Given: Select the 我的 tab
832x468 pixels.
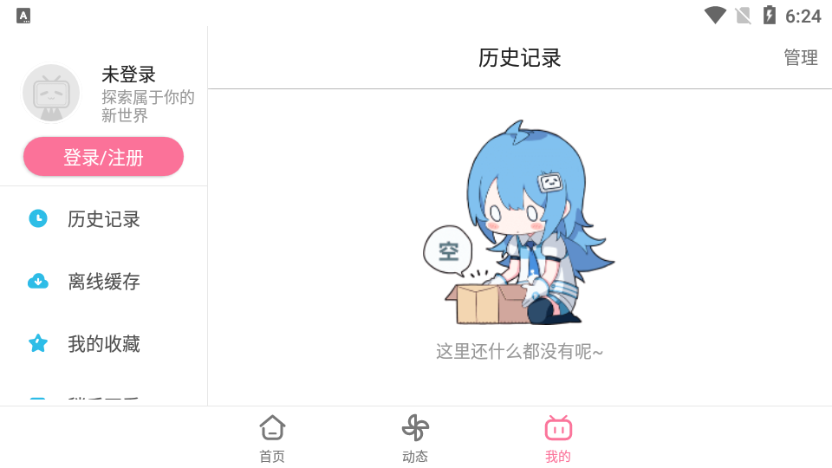Looking at the screenshot, I should [x=558, y=438].
